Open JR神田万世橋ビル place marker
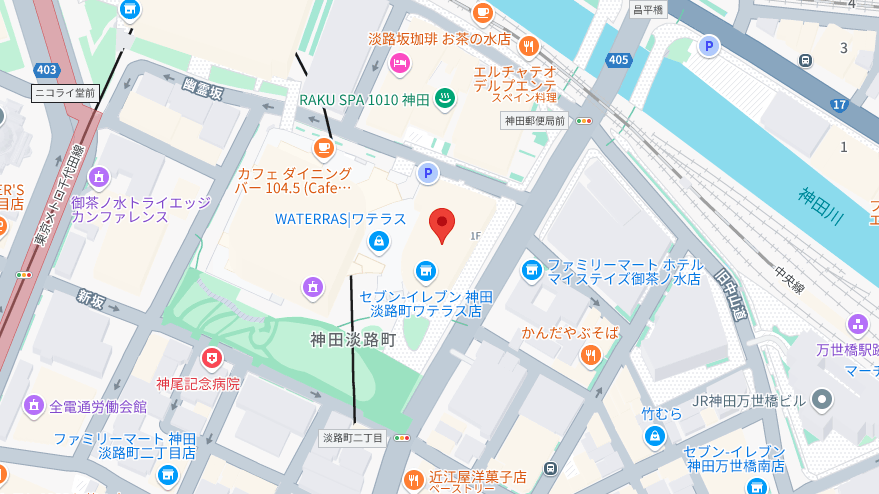 (822, 400)
